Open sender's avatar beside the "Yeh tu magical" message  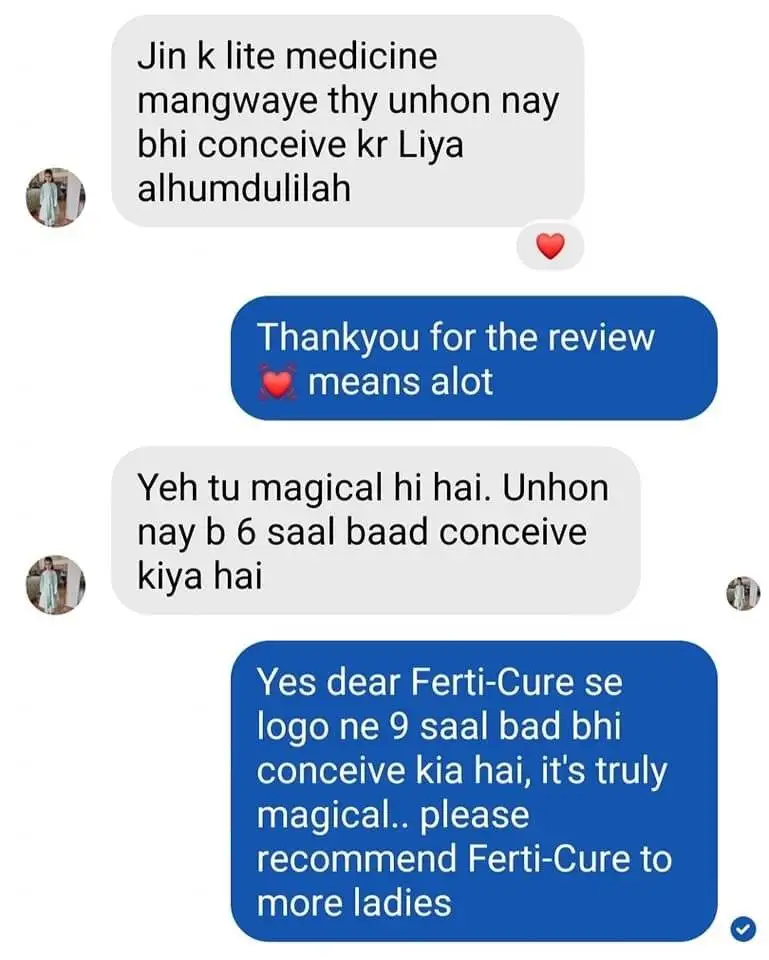tap(55, 584)
